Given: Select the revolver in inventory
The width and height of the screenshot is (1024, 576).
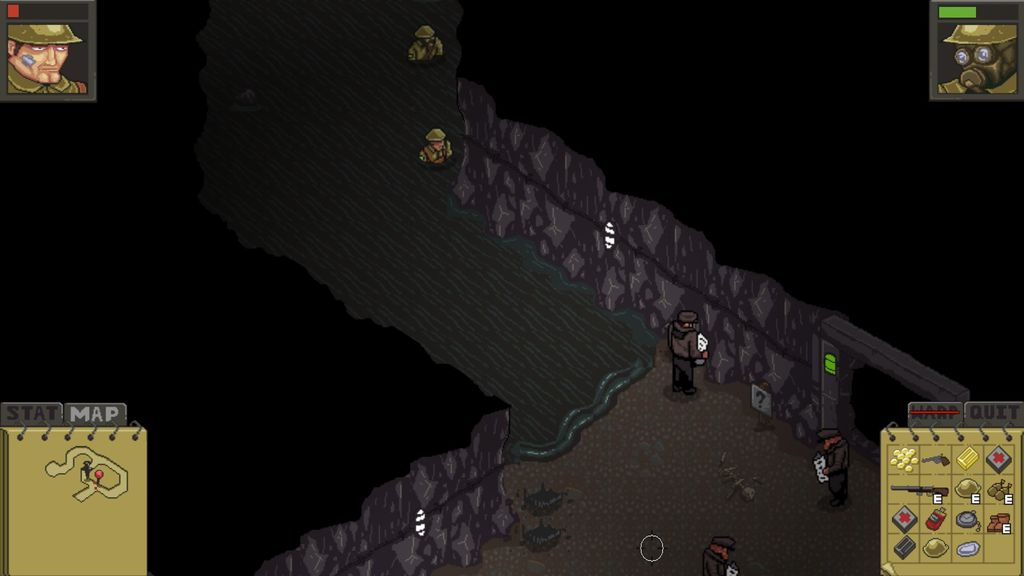Looking at the screenshot, I should 936,459.
